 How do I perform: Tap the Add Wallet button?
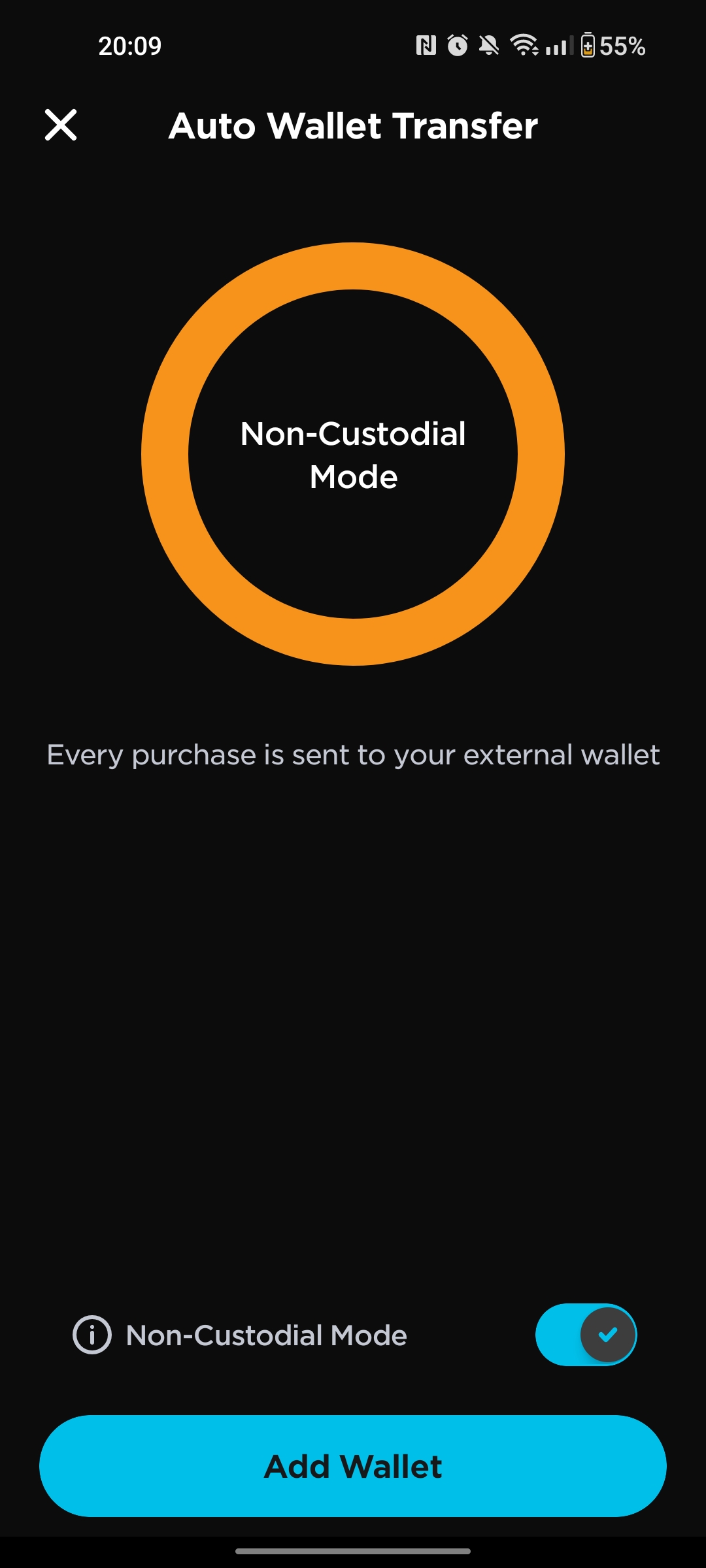[x=353, y=1466]
